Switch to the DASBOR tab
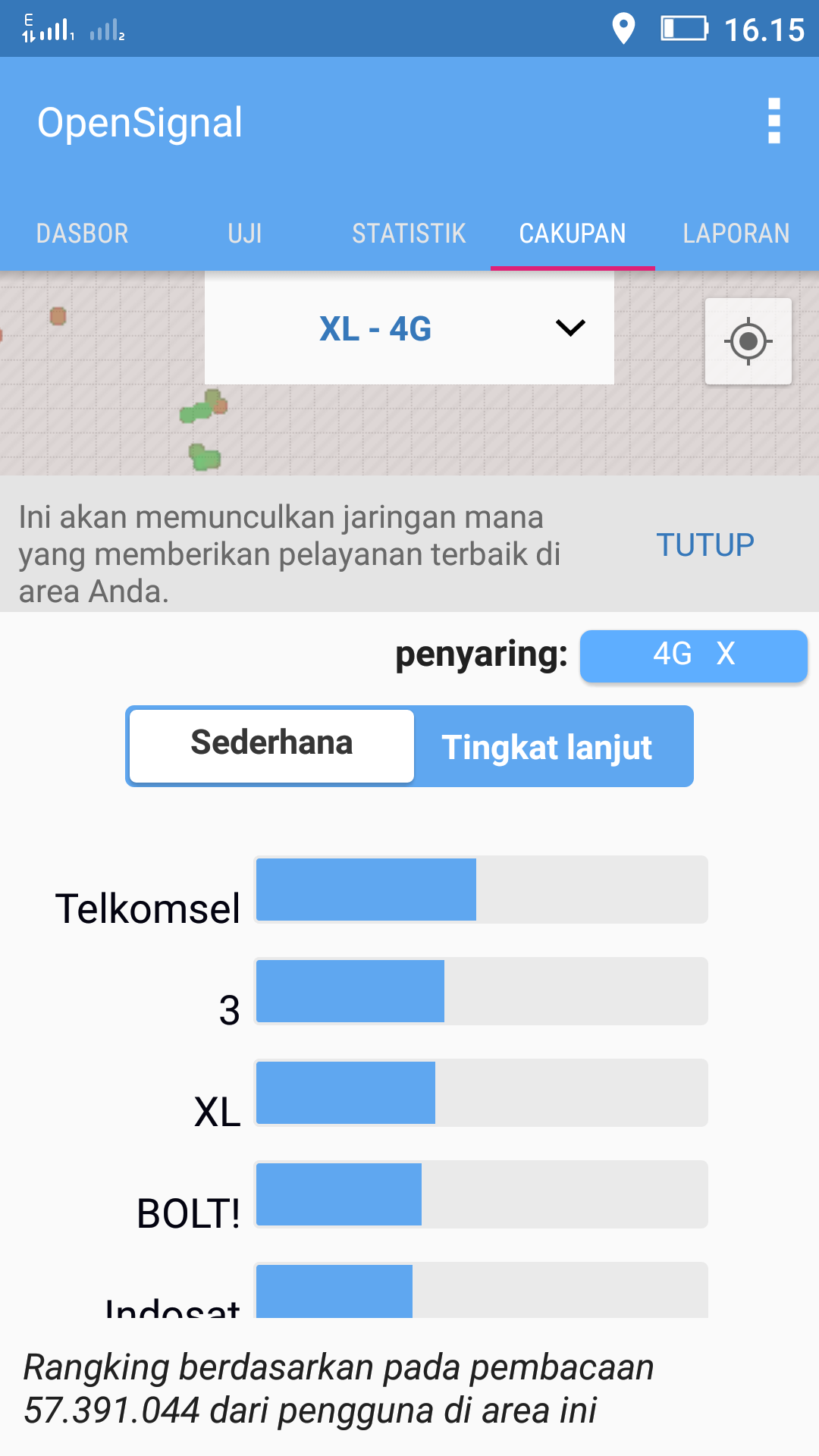819x1456 pixels. pos(83,234)
